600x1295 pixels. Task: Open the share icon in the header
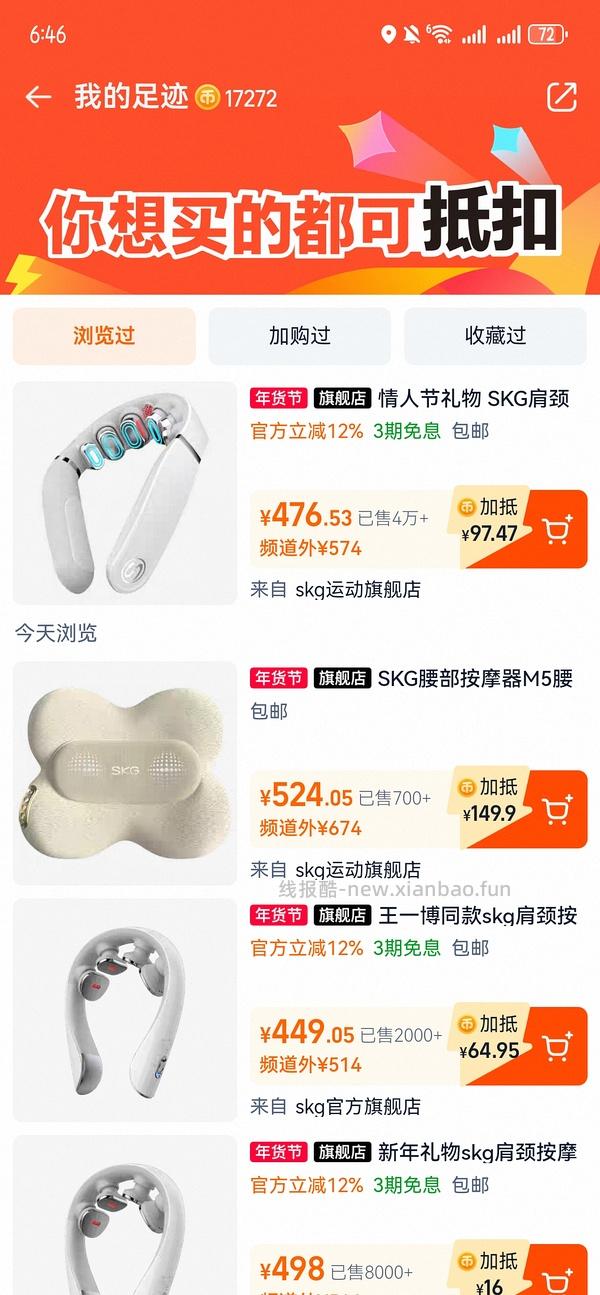561,97
